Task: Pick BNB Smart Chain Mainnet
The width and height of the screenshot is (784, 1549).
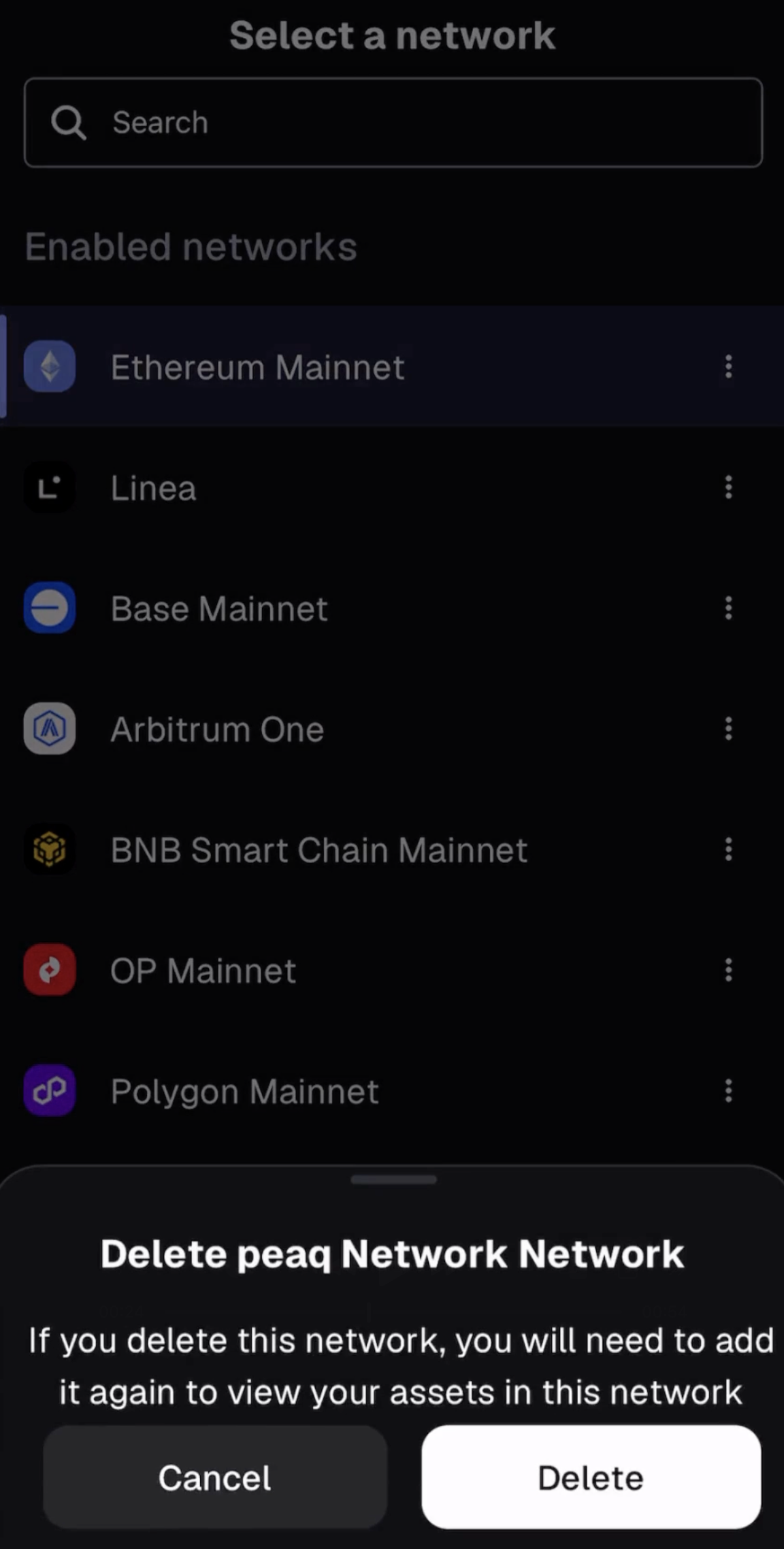Action: click(x=318, y=850)
